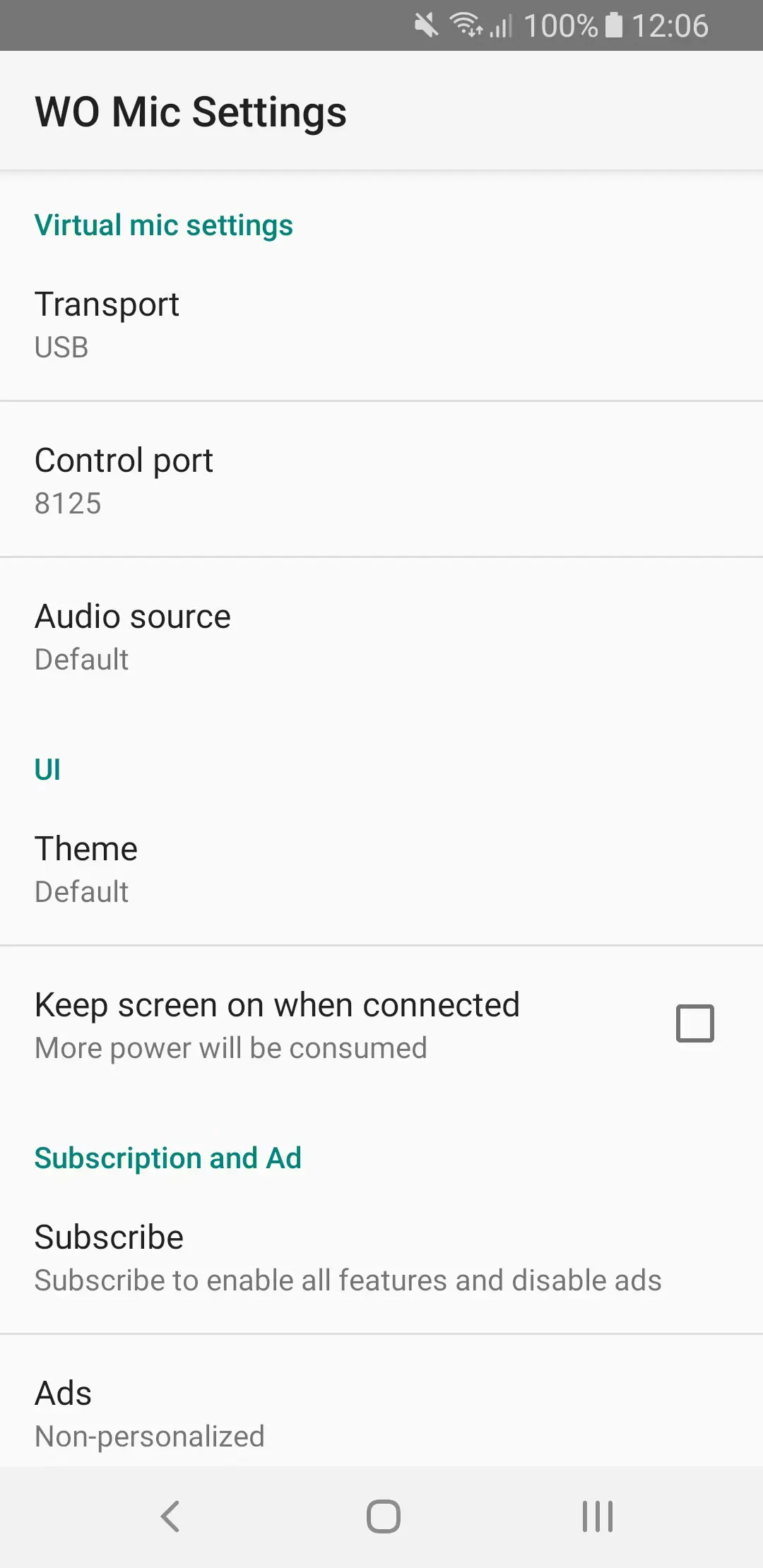Open the Subscribe option
This screenshot has width=763, height=1568.
pyautogui.click(x=381, y=1257)
